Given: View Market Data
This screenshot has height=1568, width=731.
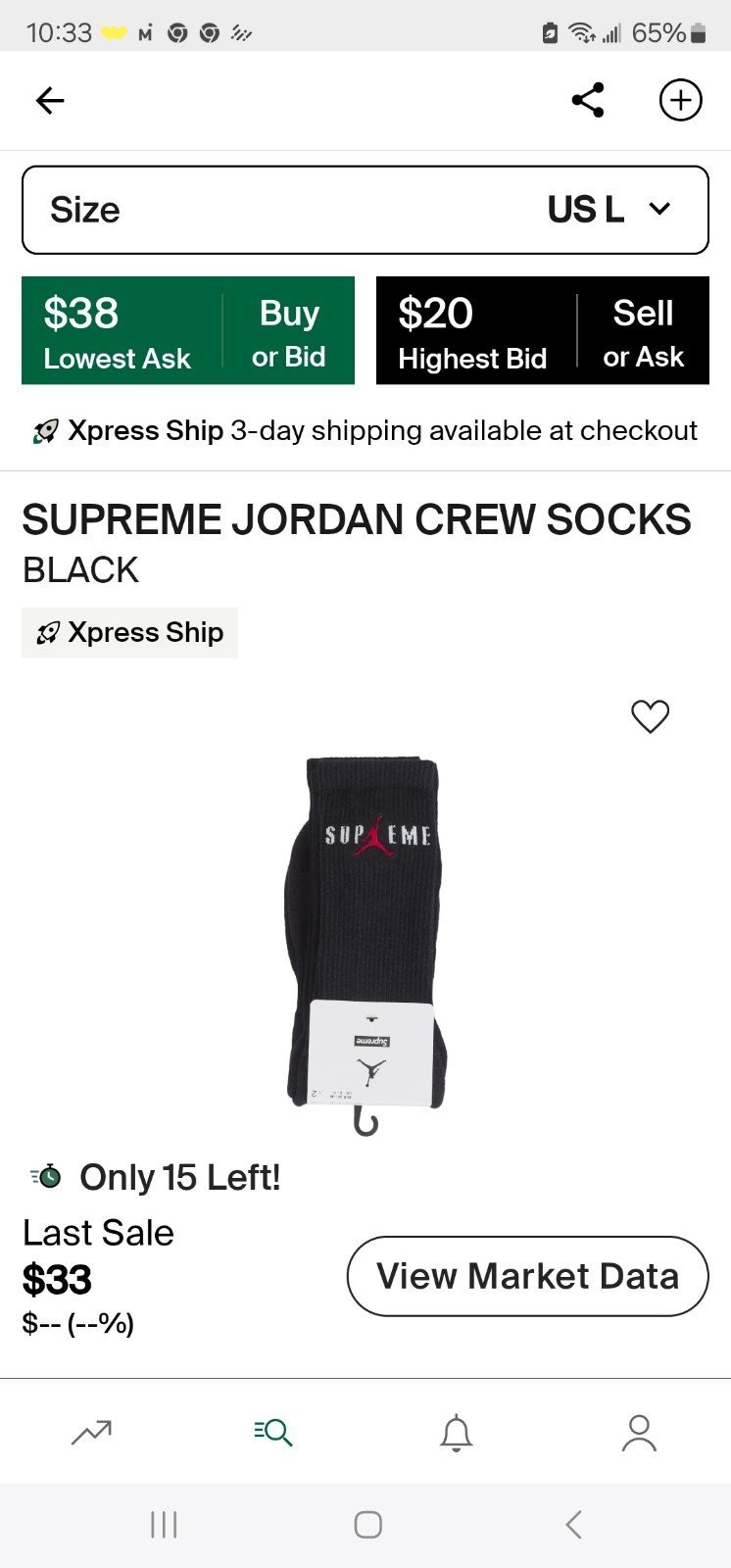Looking at the screenshot, I should [x=527, y=1276].
